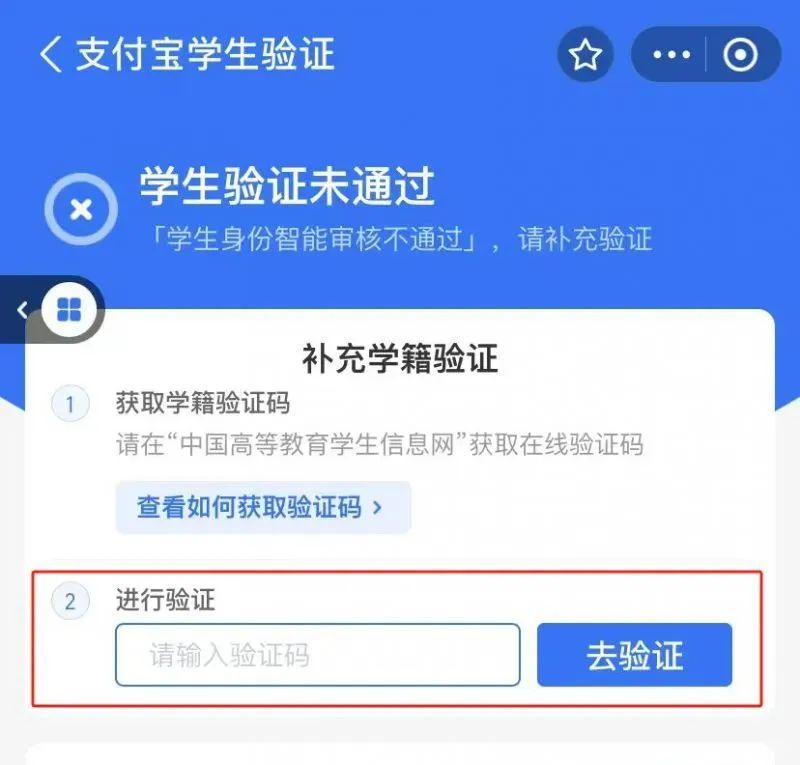
Task: Favorite this mini program with the star
Action: pyautogui.click(x=585, y=55)
